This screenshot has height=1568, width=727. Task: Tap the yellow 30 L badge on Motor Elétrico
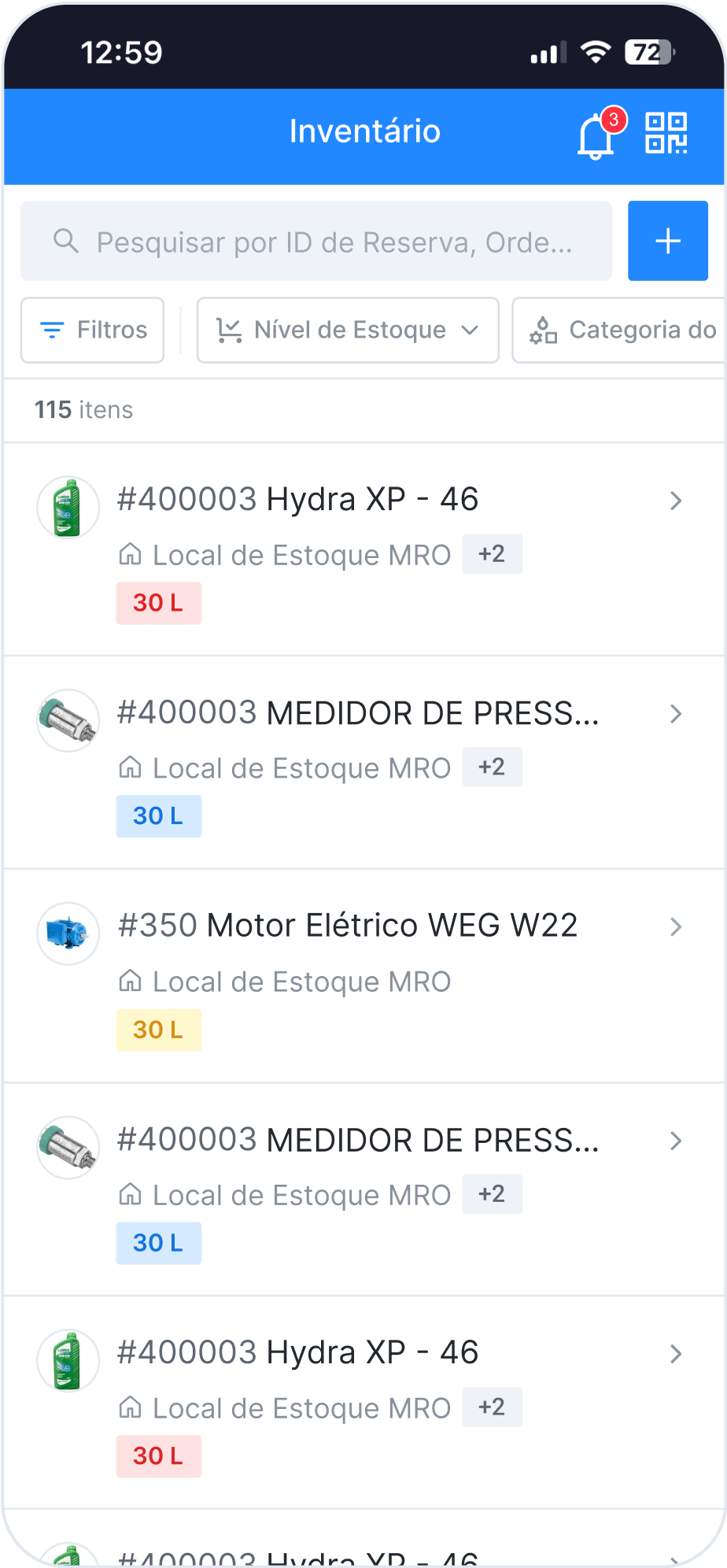(x=158, y=1030)
